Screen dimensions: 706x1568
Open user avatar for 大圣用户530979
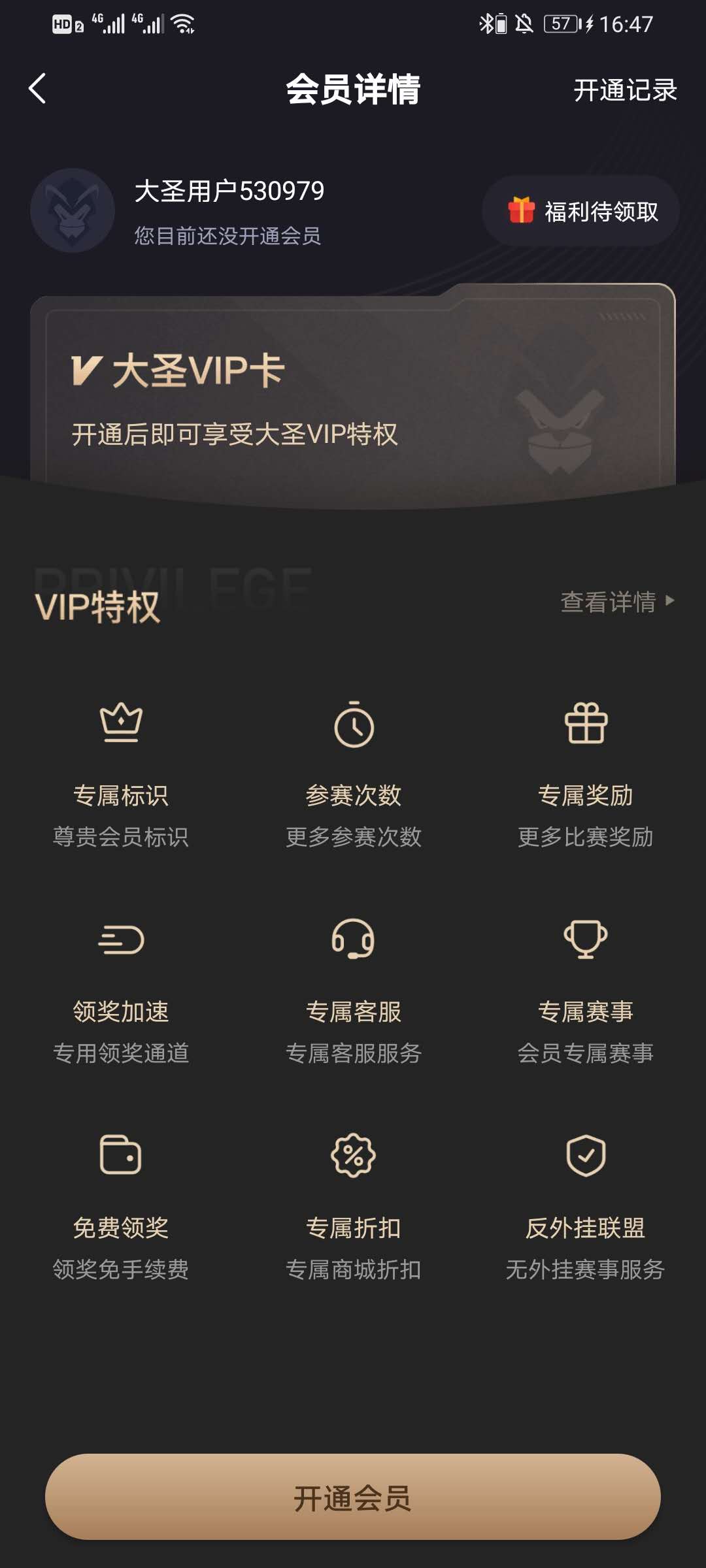tap(73, 210)
